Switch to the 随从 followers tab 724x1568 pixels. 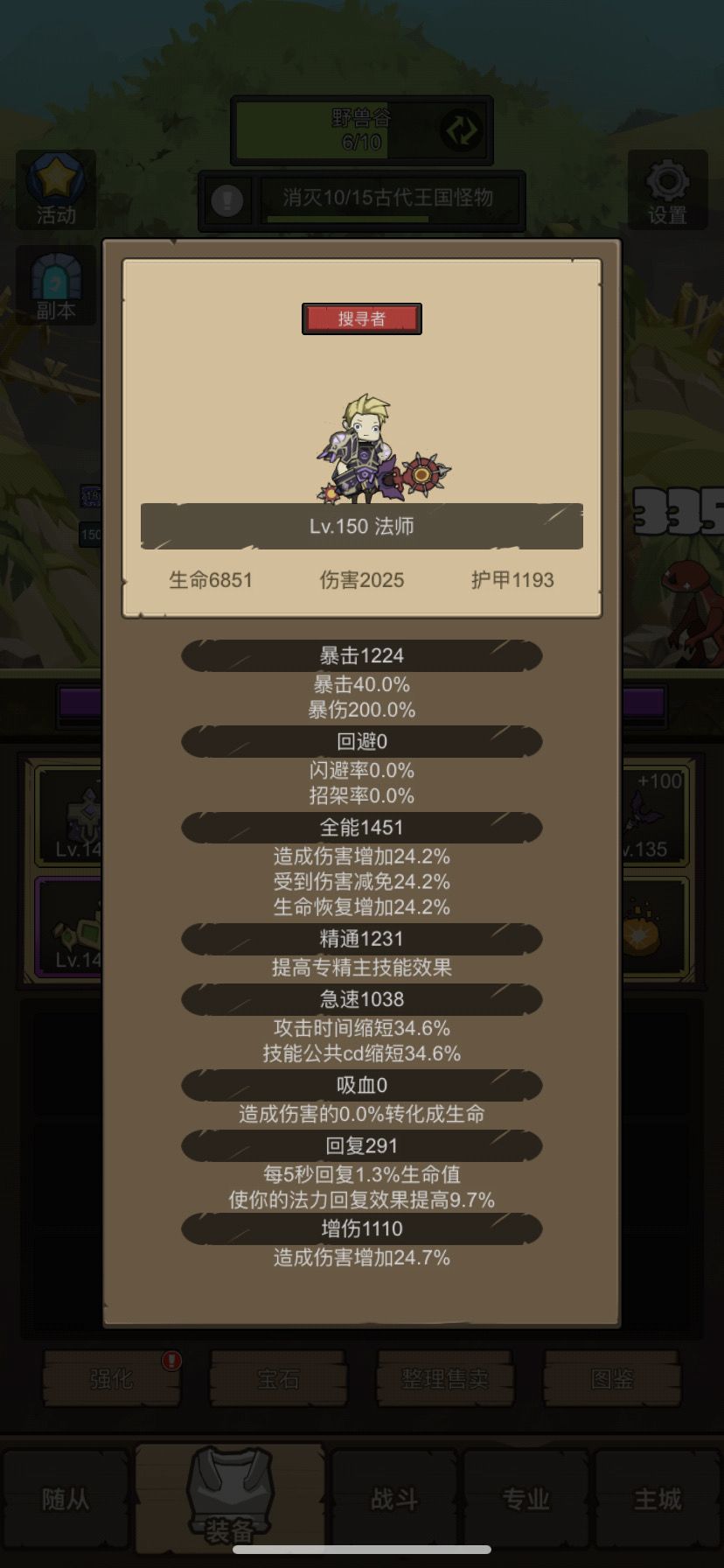[66, 1499]
